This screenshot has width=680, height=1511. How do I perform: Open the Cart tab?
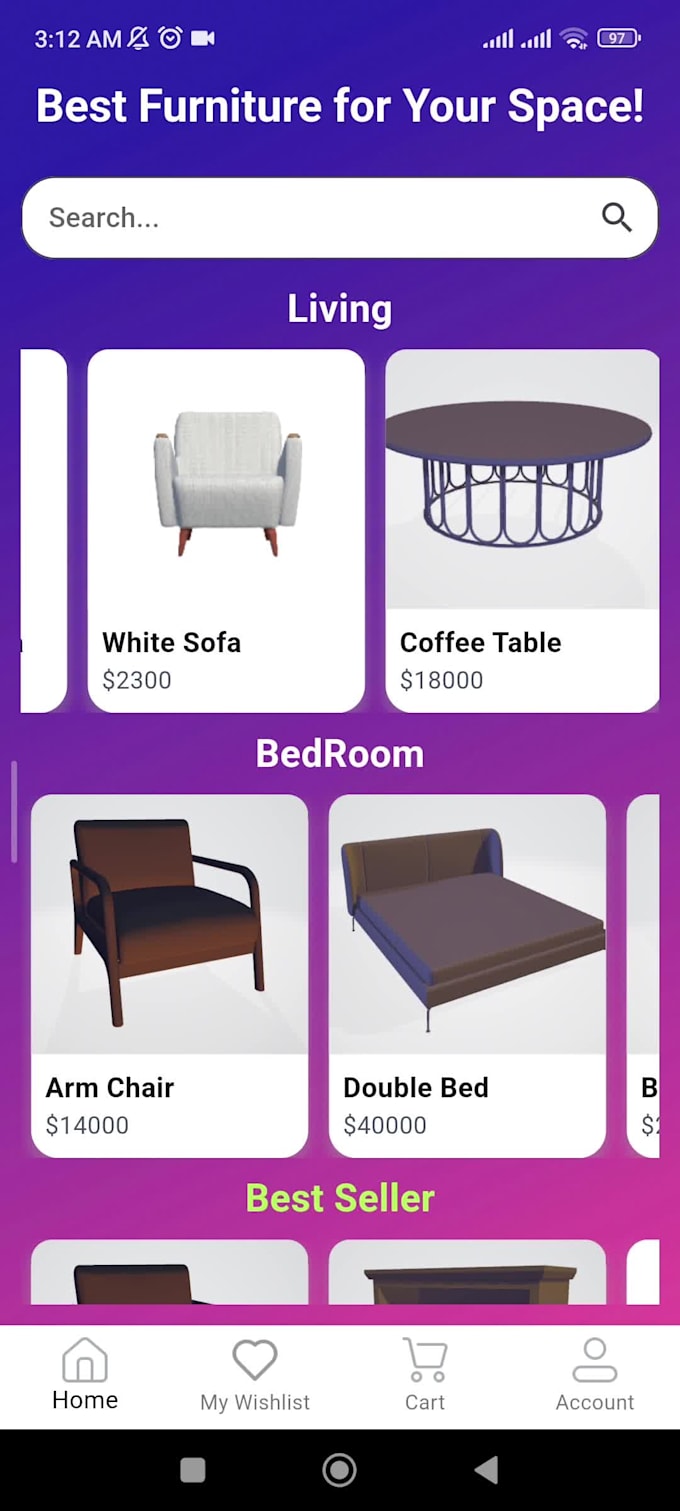(425, 1375)
